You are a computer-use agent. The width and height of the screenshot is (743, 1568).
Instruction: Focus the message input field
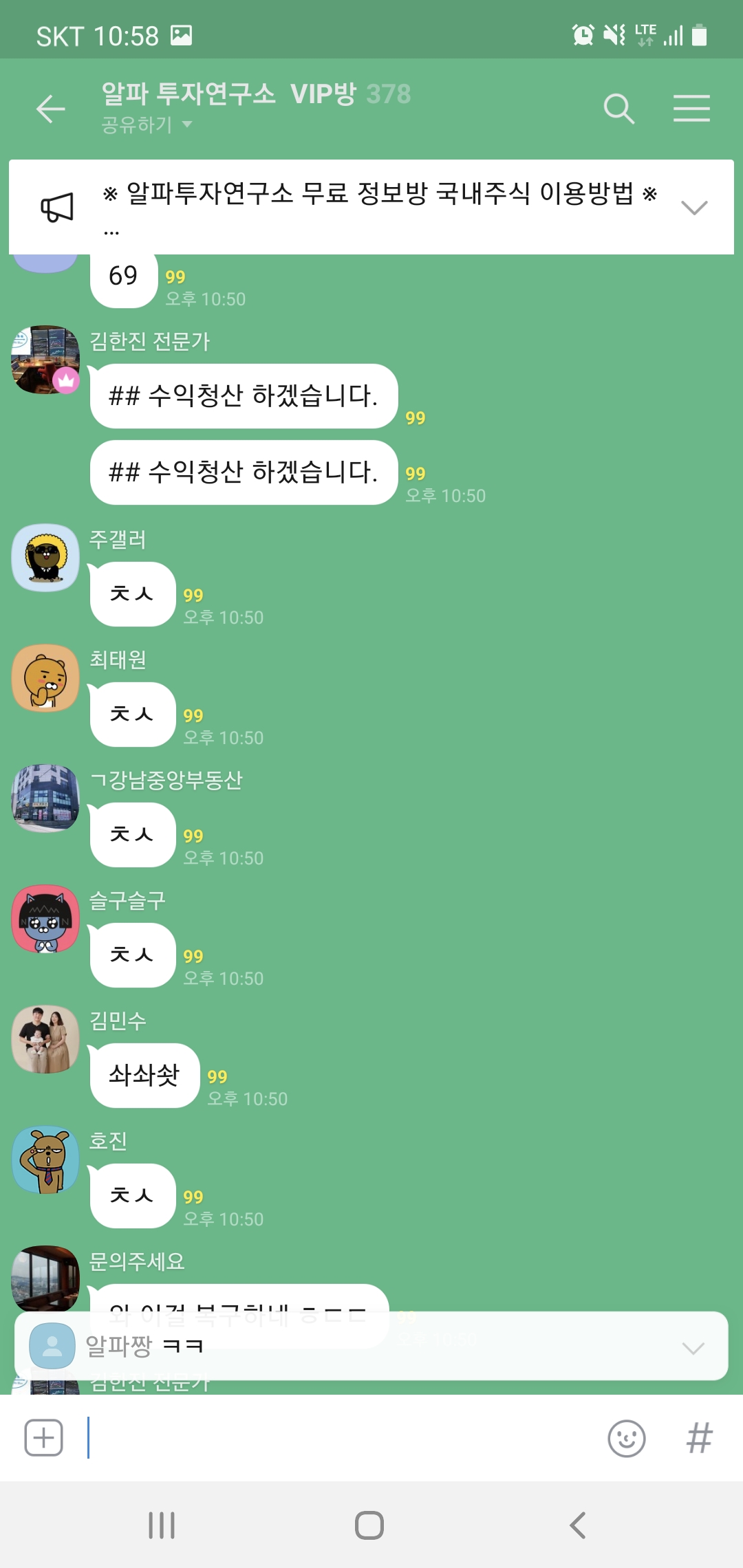344,1438
